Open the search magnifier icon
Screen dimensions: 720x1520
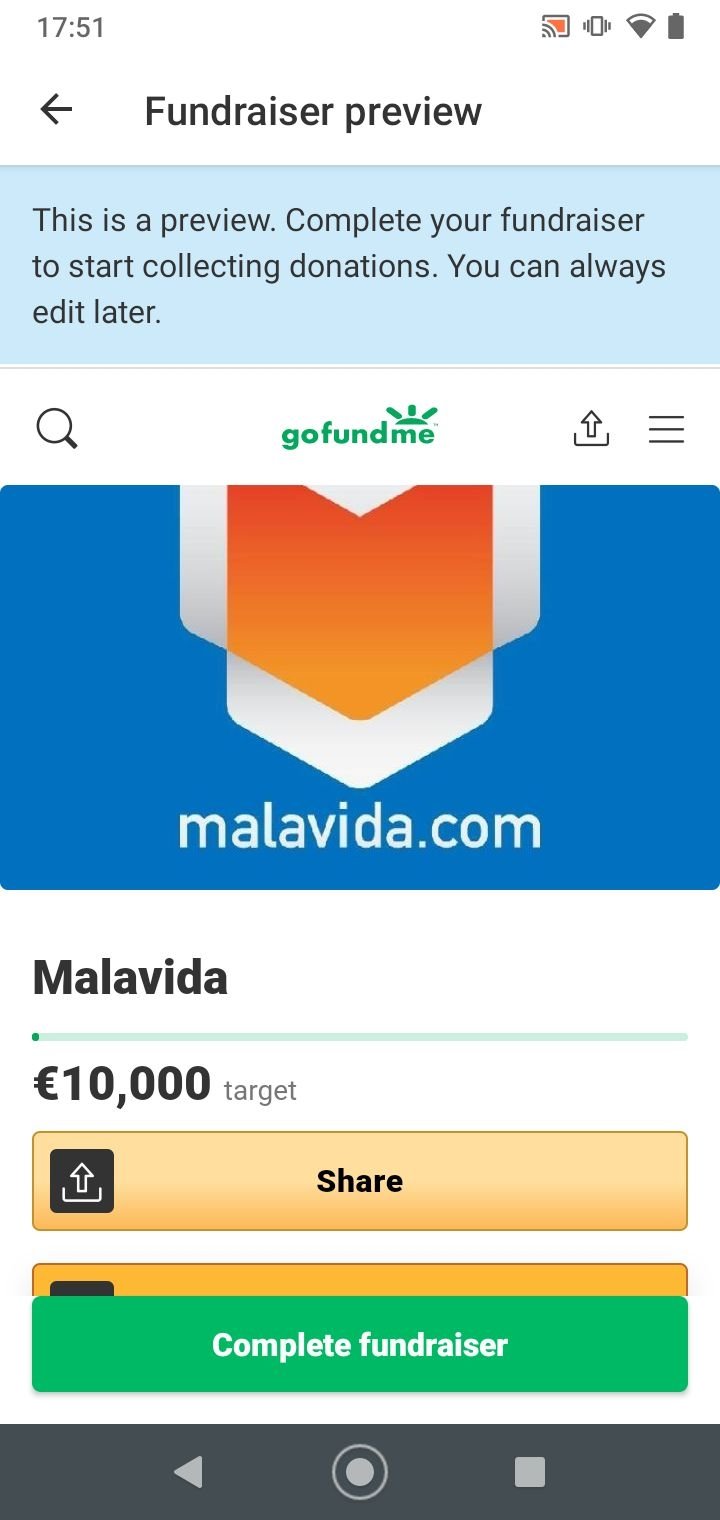[x=57, y=429]
